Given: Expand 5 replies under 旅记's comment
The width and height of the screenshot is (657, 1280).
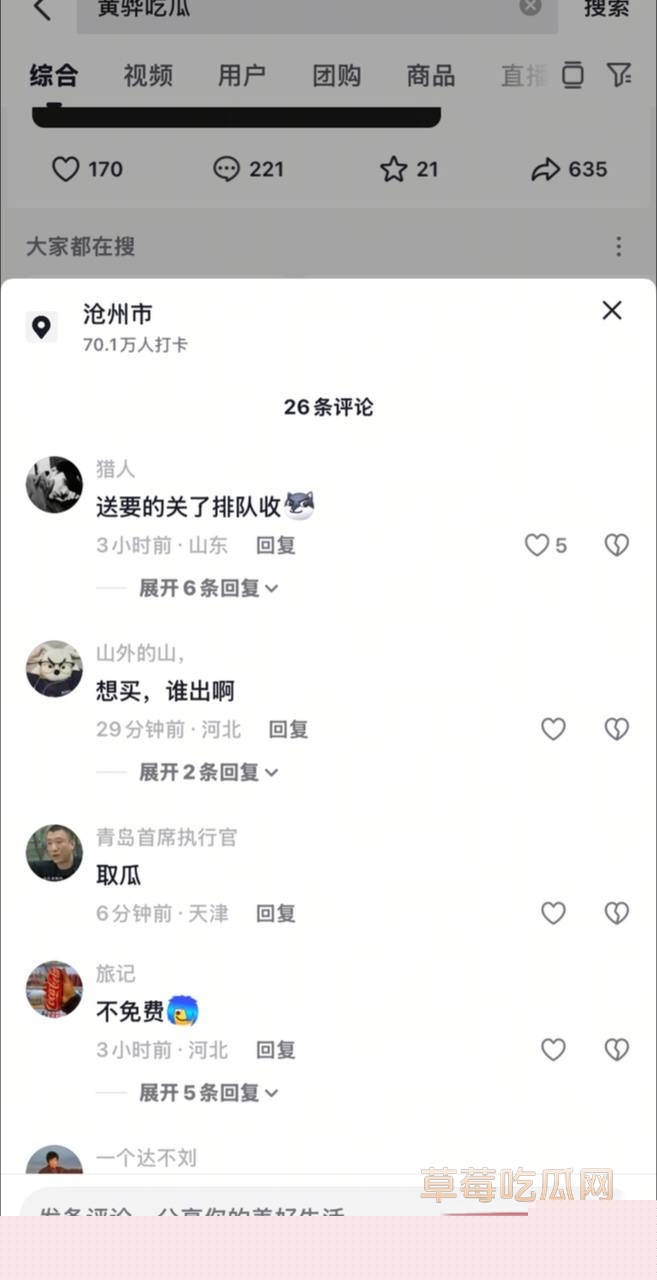Looking at the screenshot, I should pyautogui.click(x=208, y=1093).
